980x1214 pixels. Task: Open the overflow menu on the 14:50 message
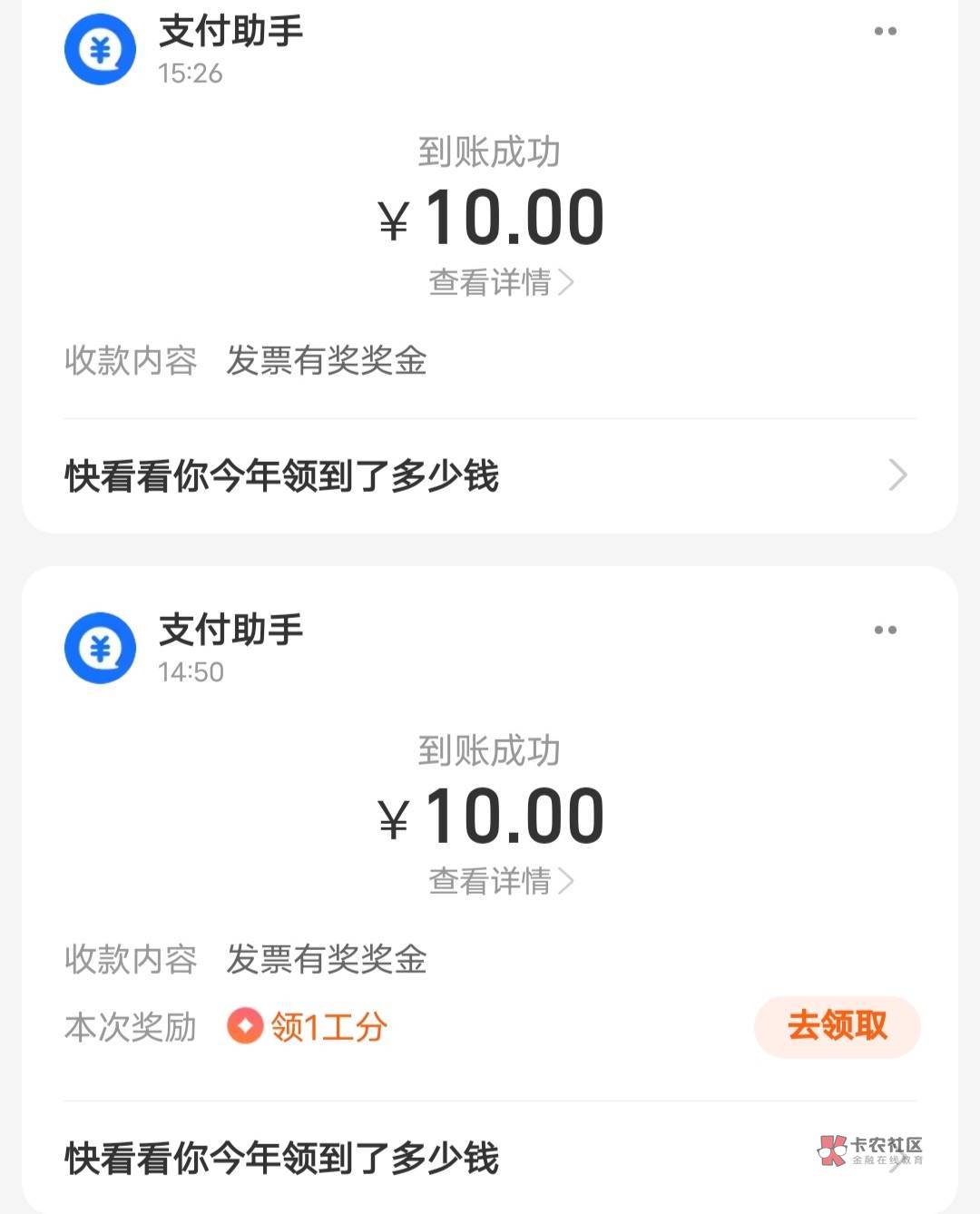click(885, 630)
